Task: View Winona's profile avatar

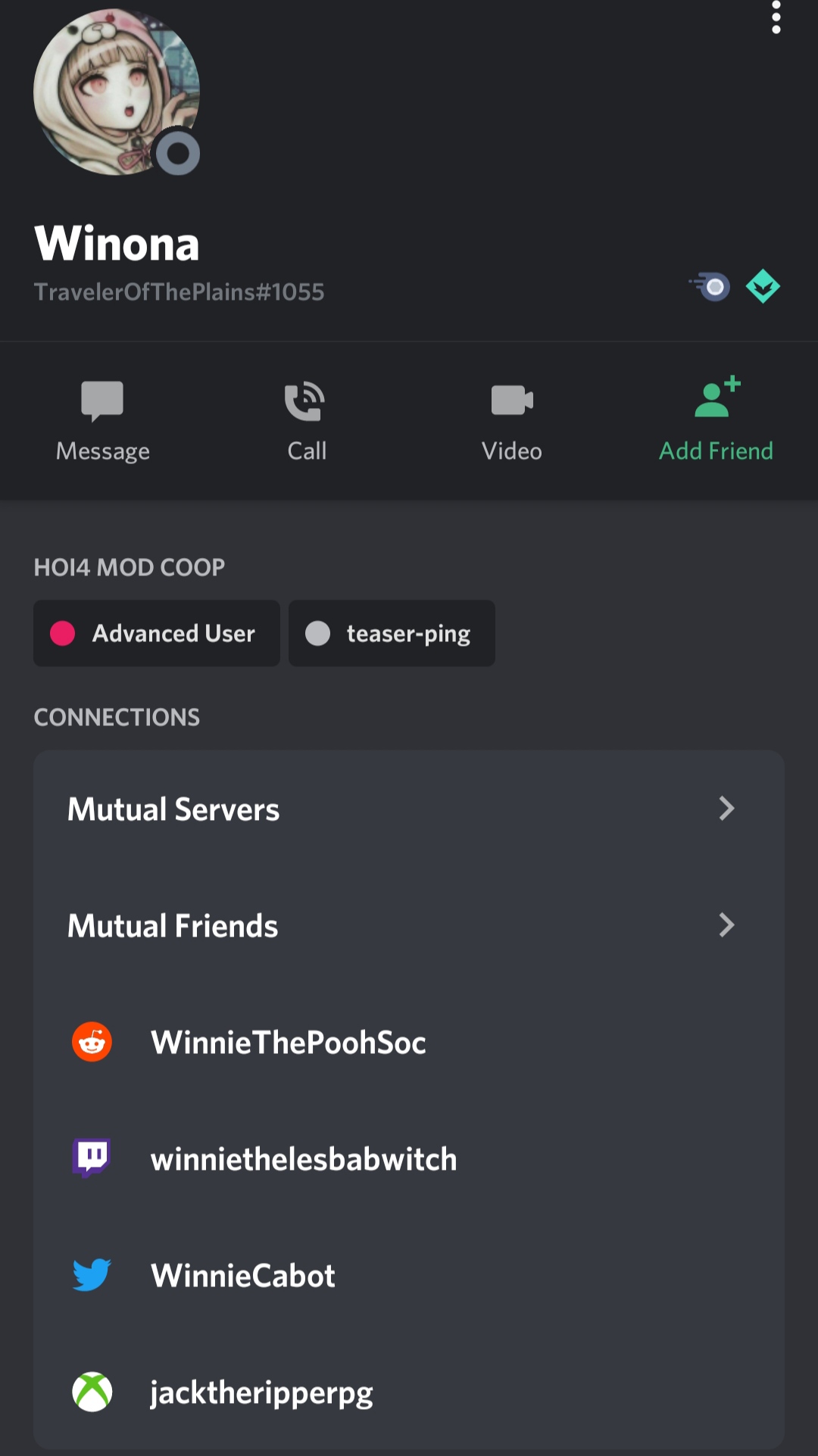Action: (x=117, y=92)
